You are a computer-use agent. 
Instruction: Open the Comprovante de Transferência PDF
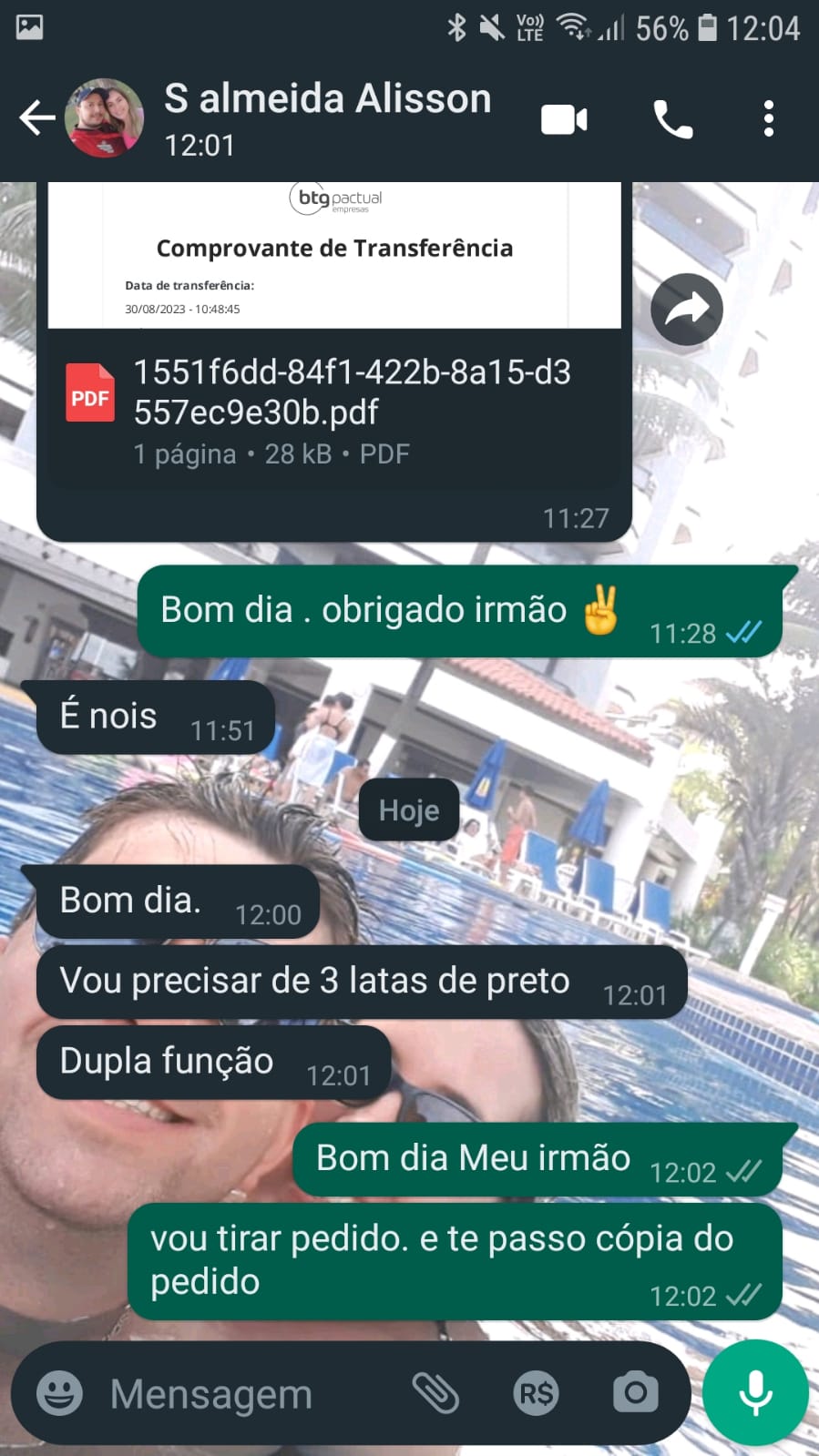tap(333, 392)
